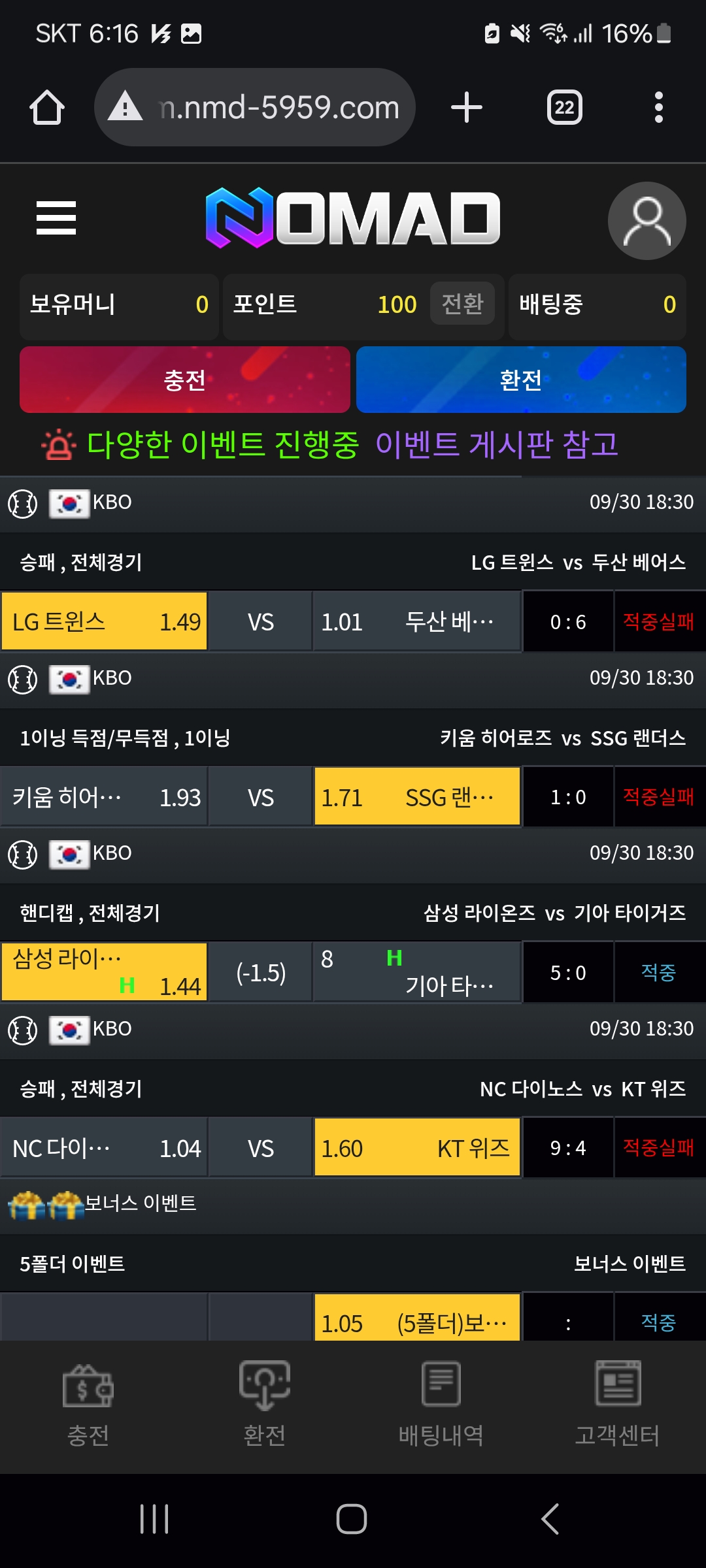This screenshot has height=1568, width=706.
Task: Tap the red 충전 banner button
Action: [x=185, y=380]
